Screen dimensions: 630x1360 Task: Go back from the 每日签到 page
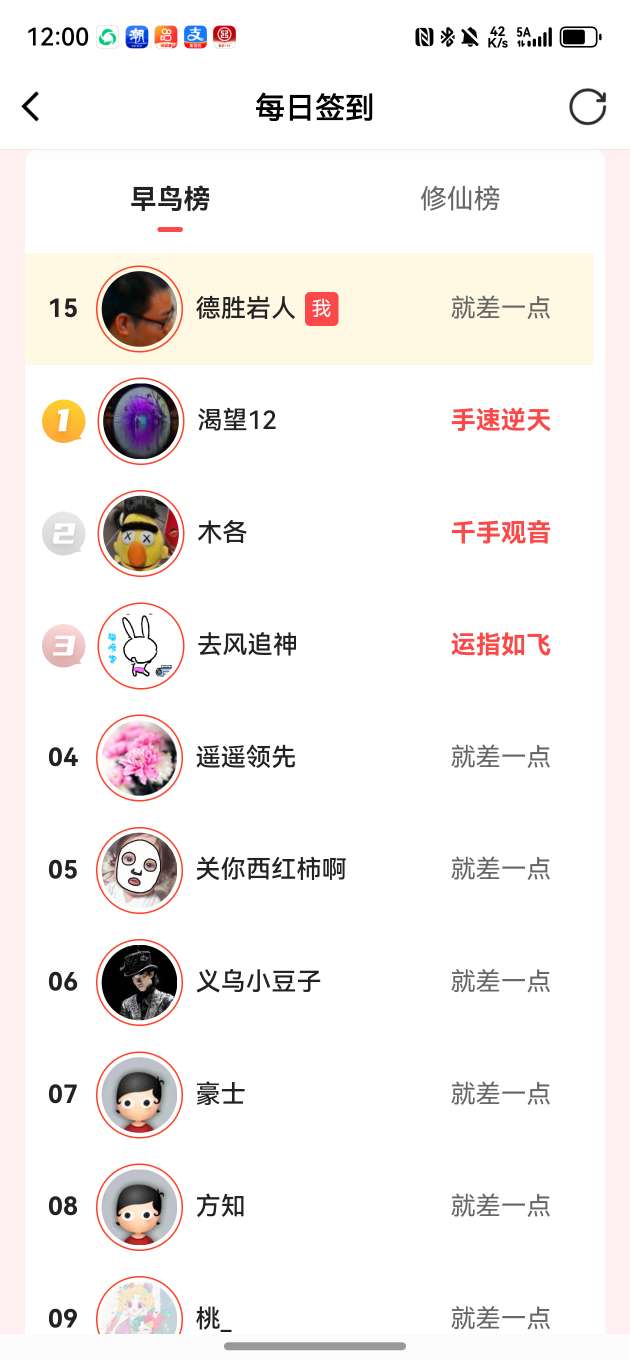click(x=31, y=107)
